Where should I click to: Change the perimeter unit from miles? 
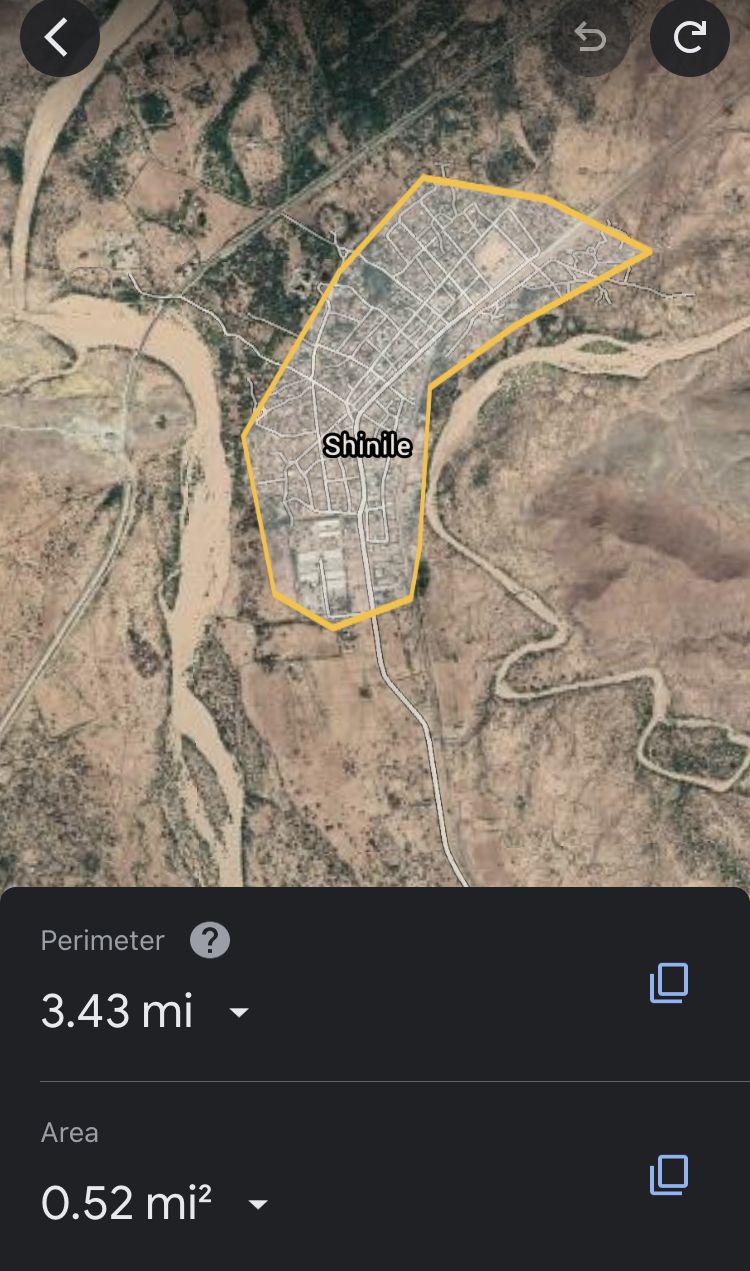[x=239, y=1012]
